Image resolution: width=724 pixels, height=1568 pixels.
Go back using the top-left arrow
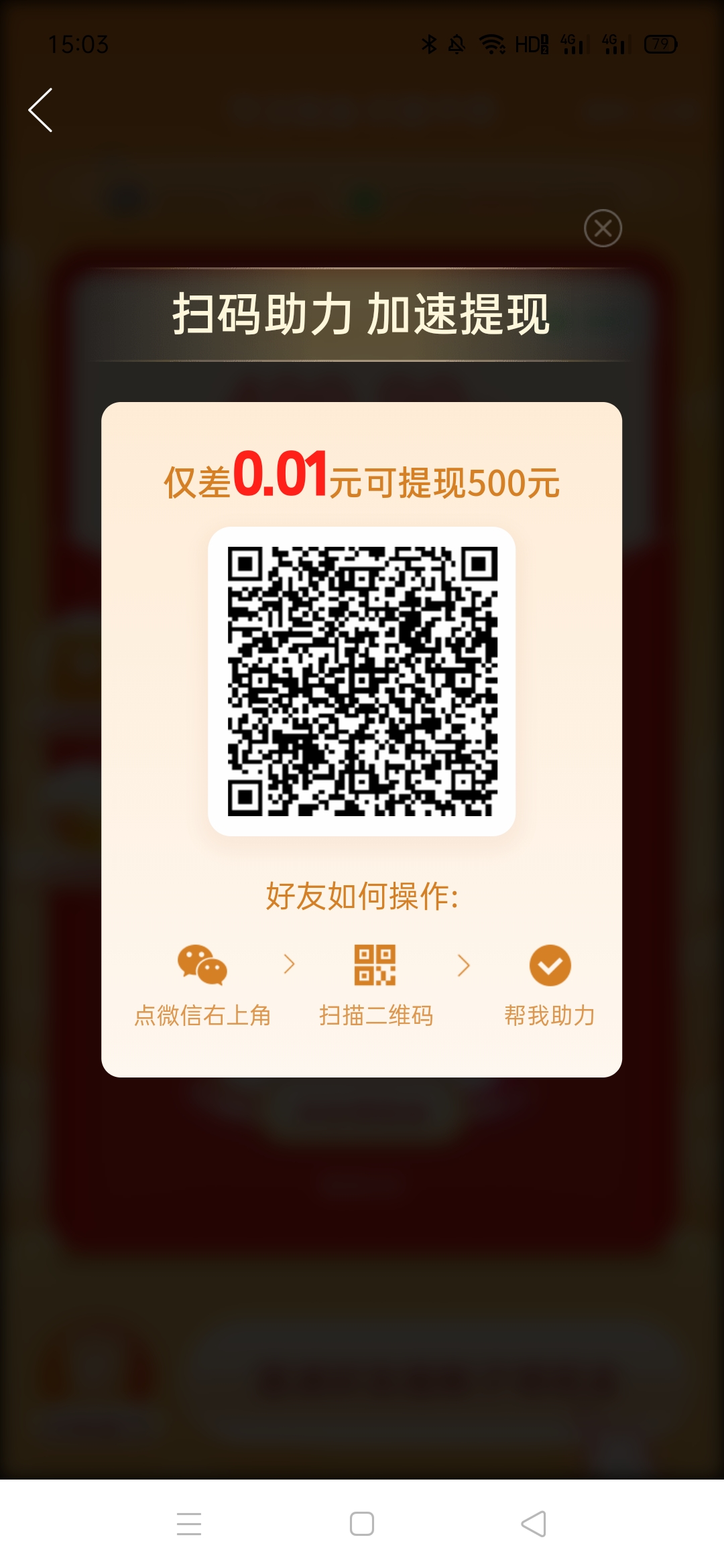click(x=41, y=110)
